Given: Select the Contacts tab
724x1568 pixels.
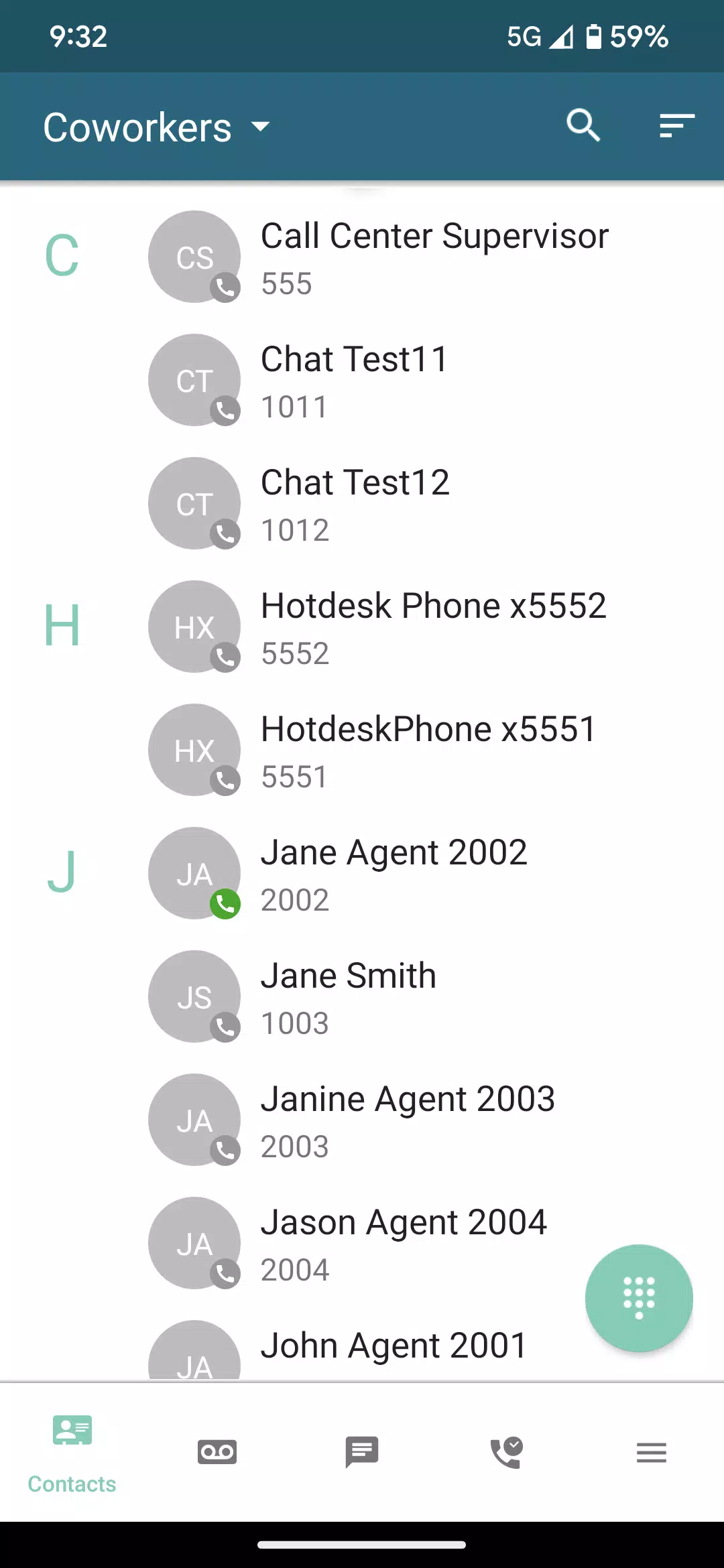Looking at the screenshot, I should (x=72, y=1452).
